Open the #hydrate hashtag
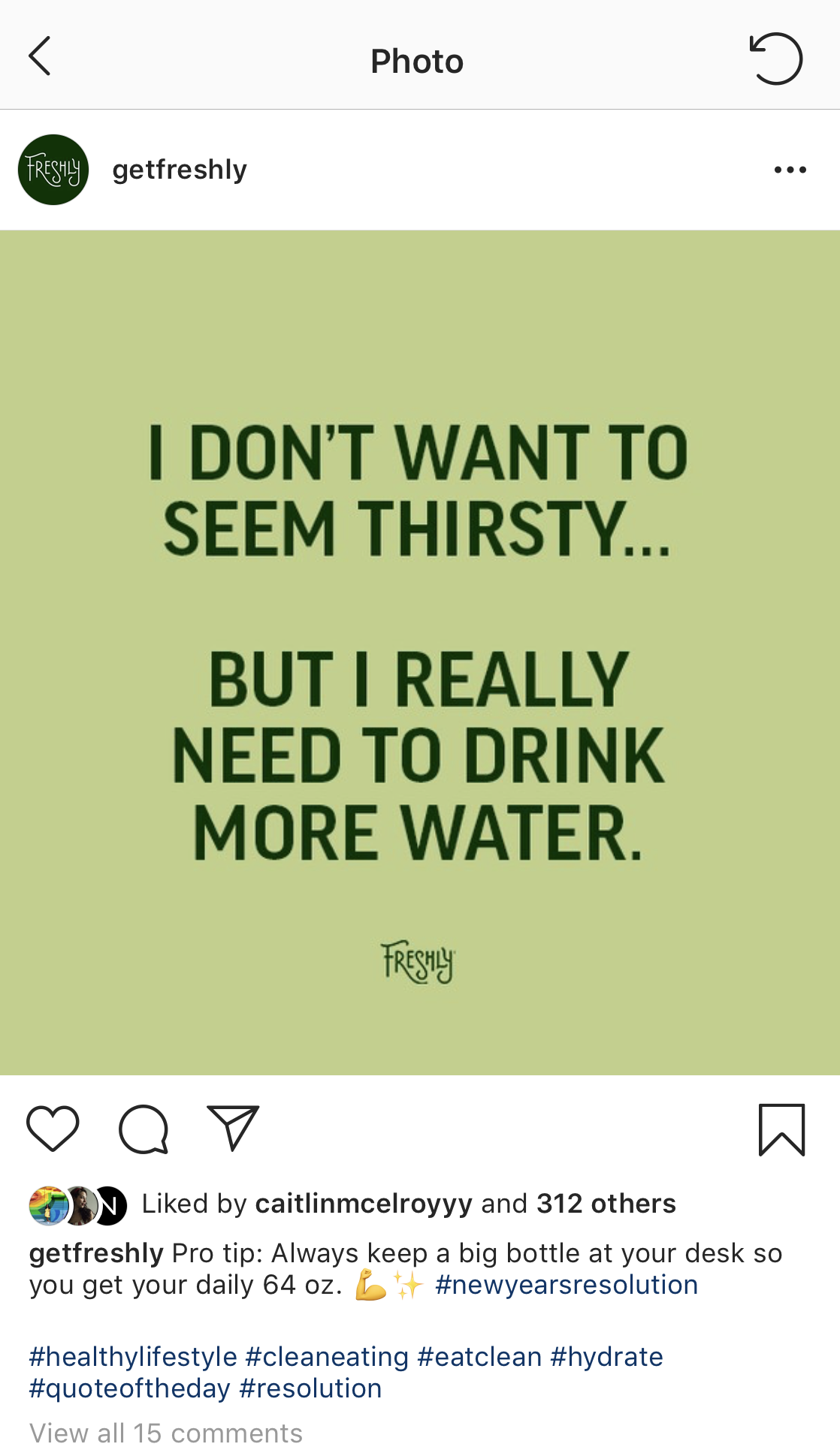Viewport: 840px width, 1456px height. point(606,1357)
